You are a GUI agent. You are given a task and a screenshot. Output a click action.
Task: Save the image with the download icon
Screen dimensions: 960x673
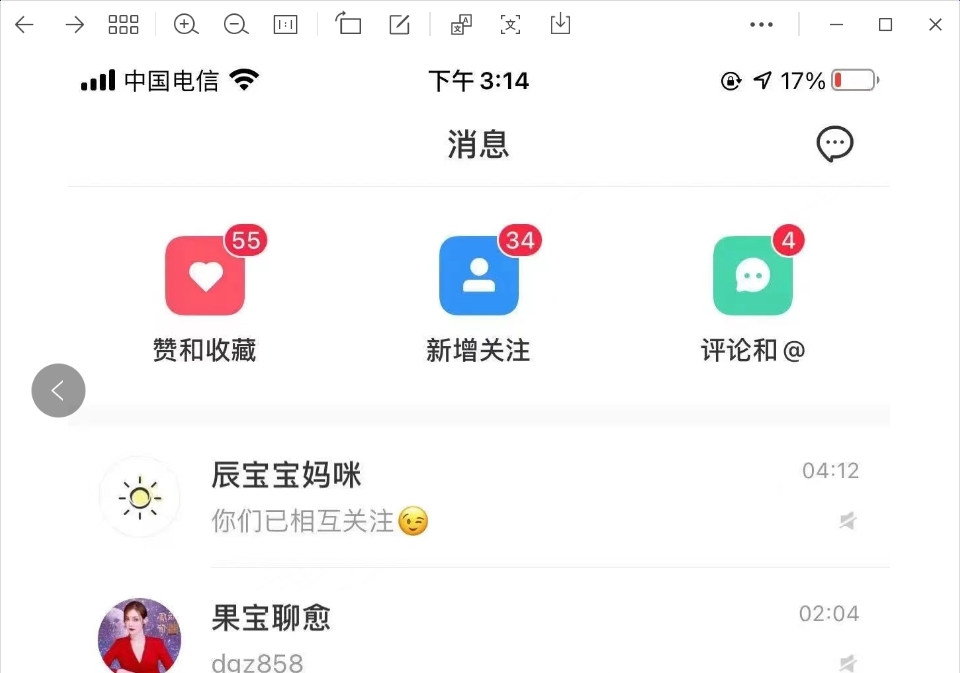560,25
